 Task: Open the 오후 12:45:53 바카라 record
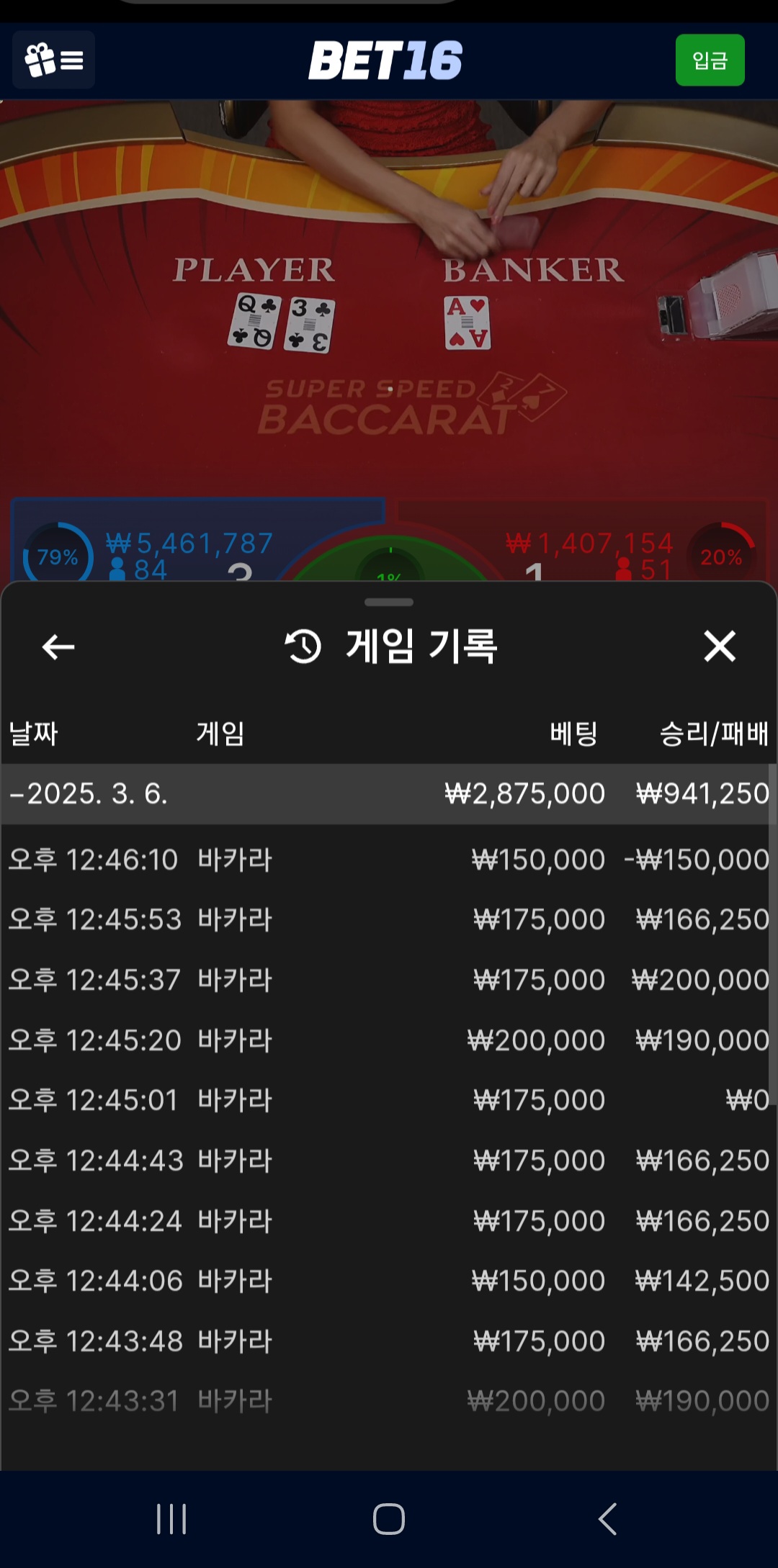pos(389,919)
